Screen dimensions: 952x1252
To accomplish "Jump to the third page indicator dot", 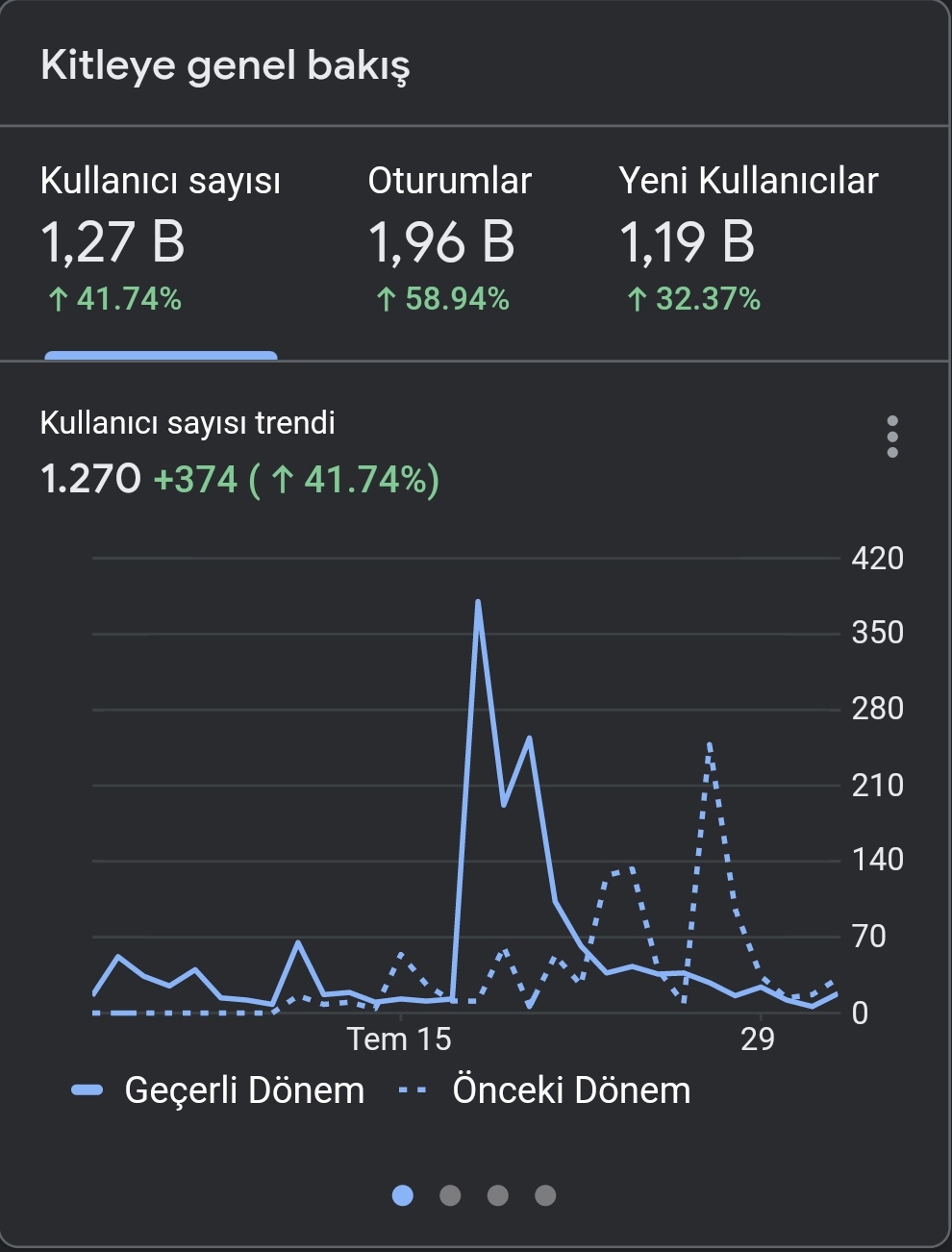I will (498, 1195).
